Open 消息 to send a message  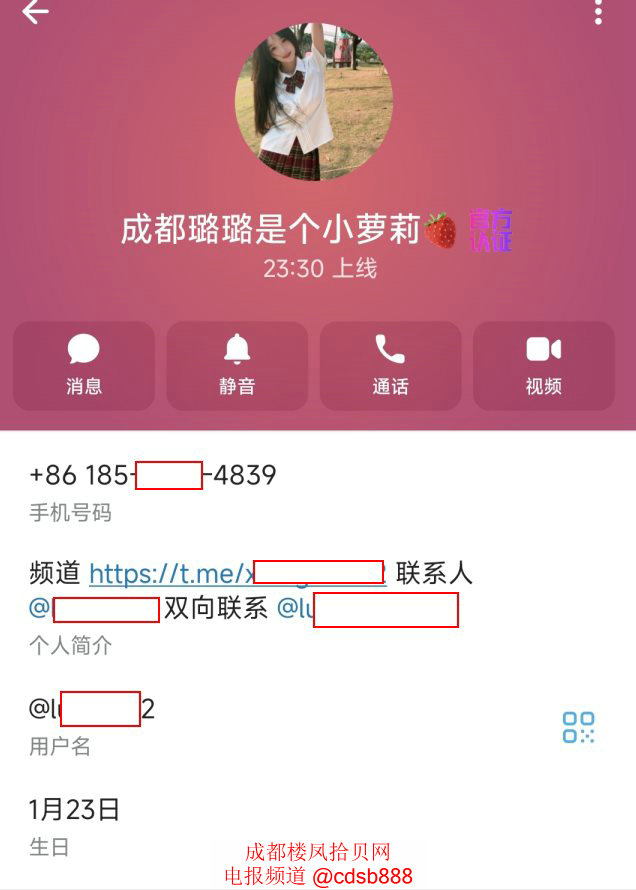click(x=84, y=365)
